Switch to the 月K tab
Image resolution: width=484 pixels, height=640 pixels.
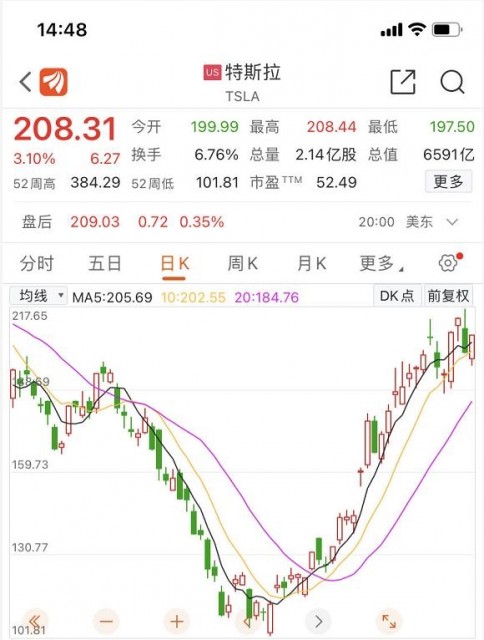311,263
